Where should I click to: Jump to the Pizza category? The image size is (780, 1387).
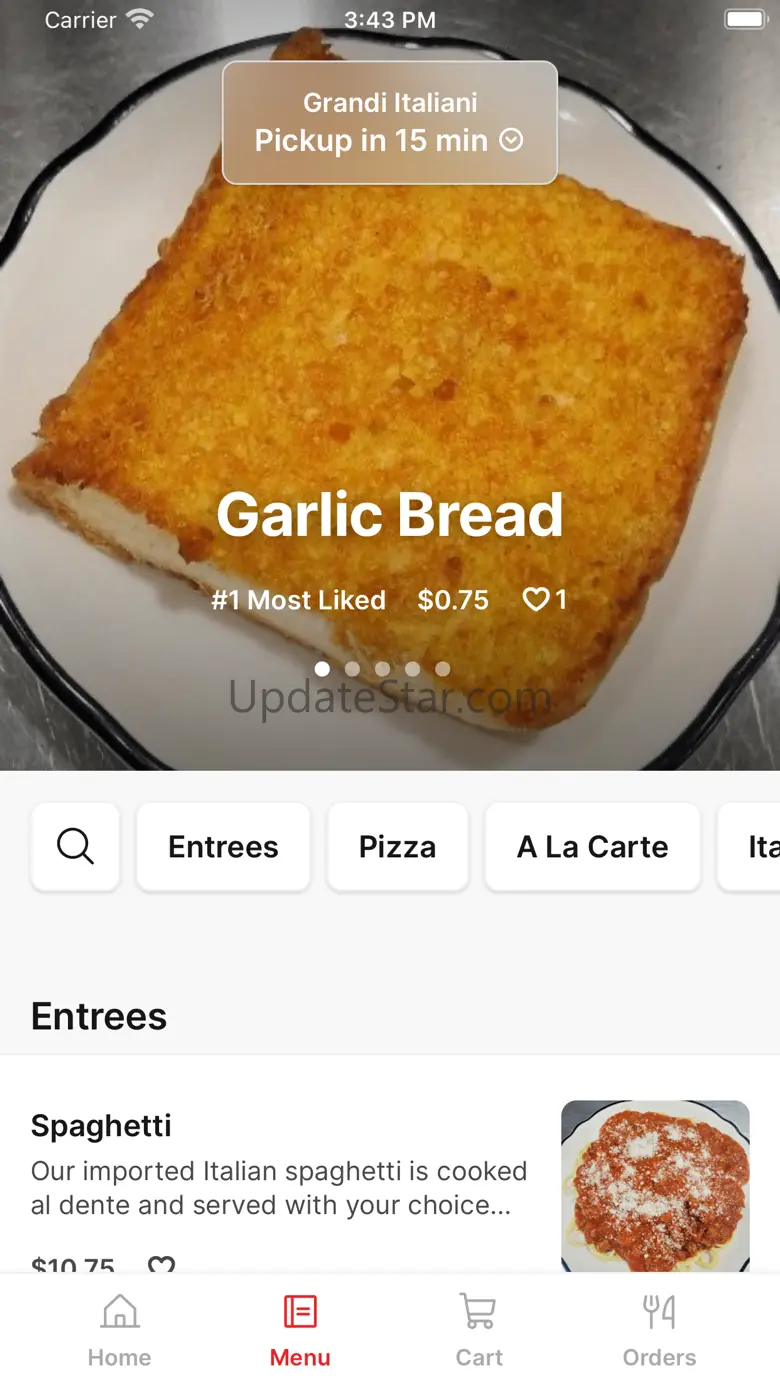click(397, 847)
